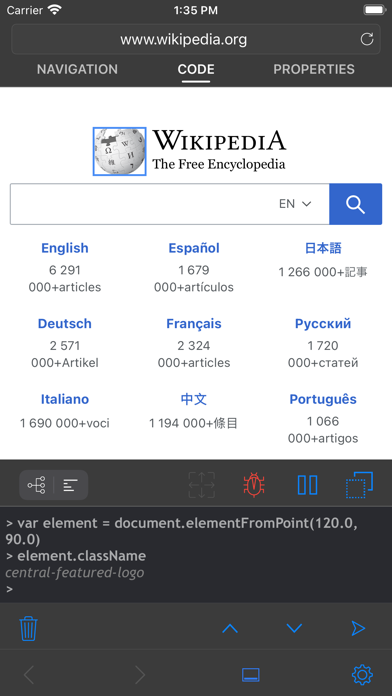Image resolution: width=392 pixels, height=696 pixels.
Task: Tap the Wikipedia search text field
Action: coord(142,204)
